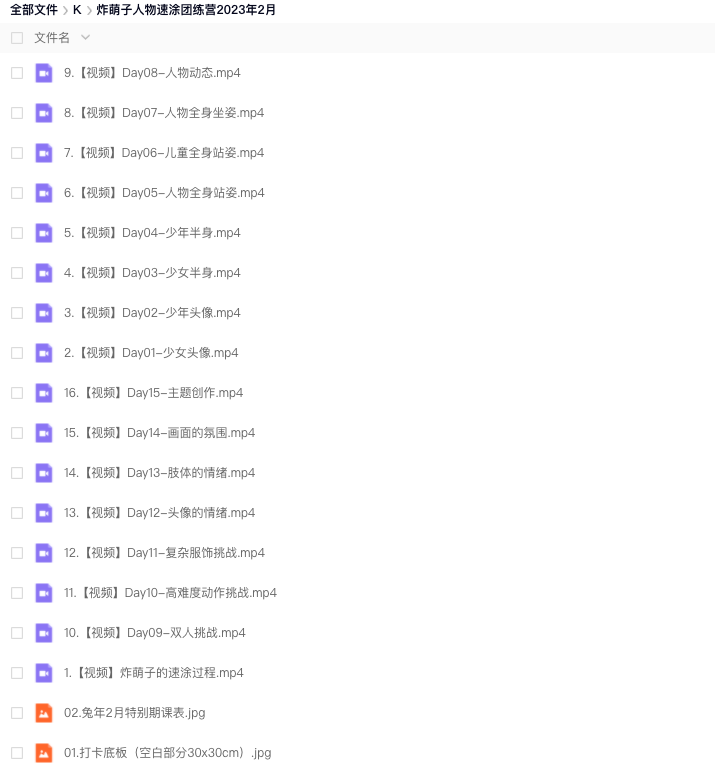Screen dimensions: 715x769
Task: Open Day05–人物全身站姿.mp4 video
Action: coord(164,193)
